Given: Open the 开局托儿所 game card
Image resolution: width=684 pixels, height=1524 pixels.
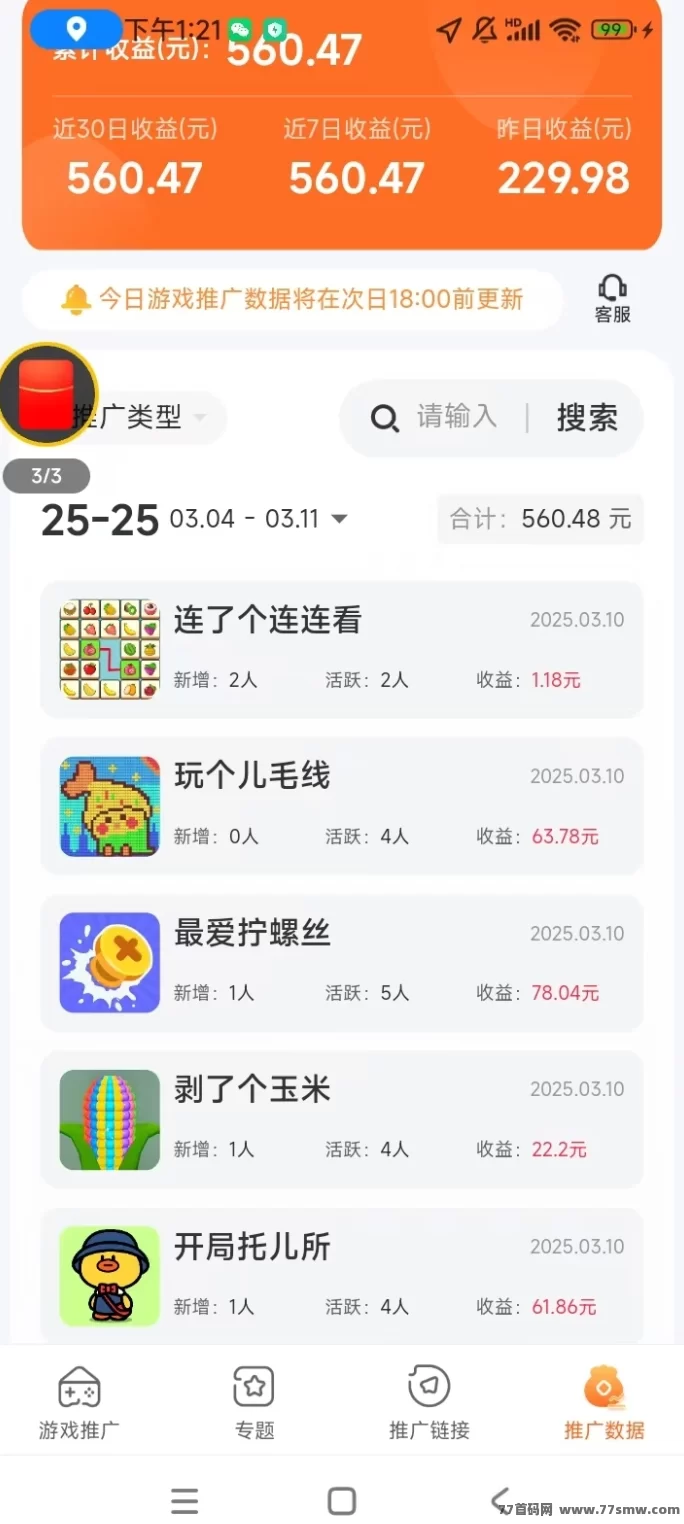Looking at the screenshot, I should point(341,1276).
